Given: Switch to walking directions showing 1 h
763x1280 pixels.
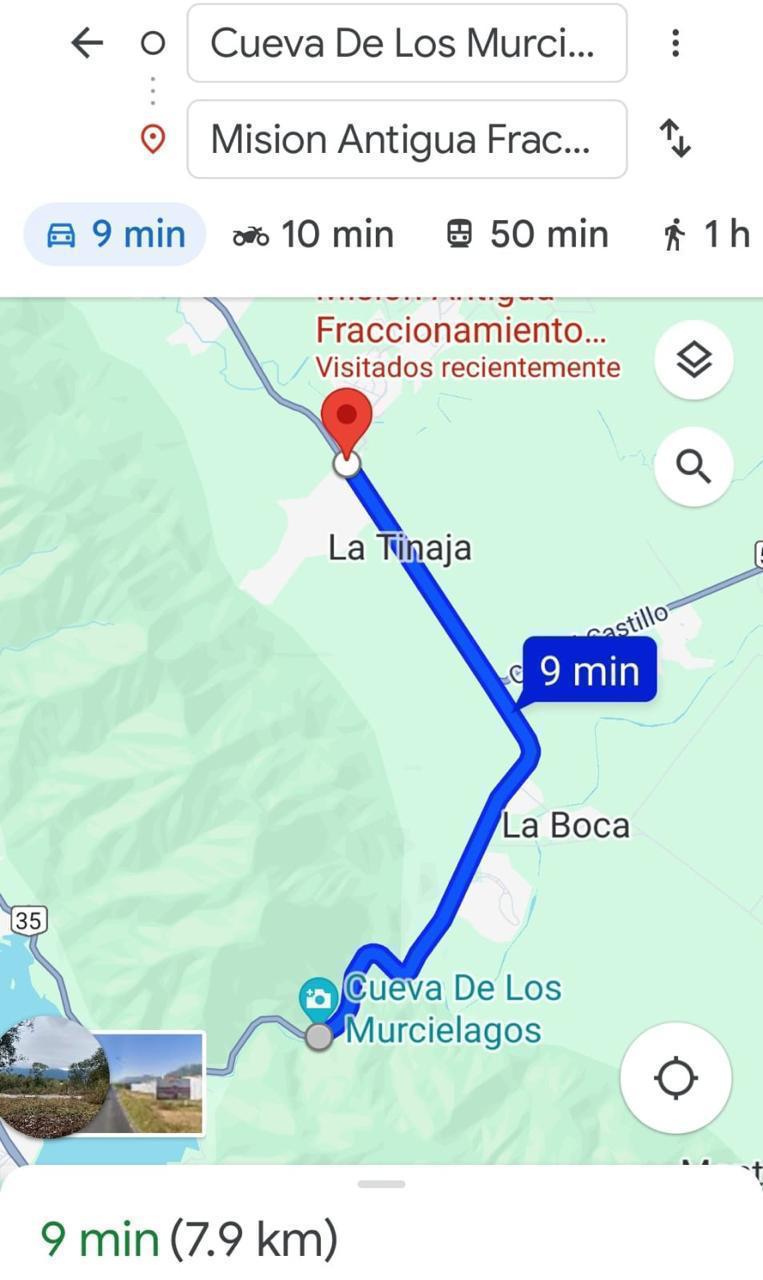Looking at the screenshot, I should 706,233.
